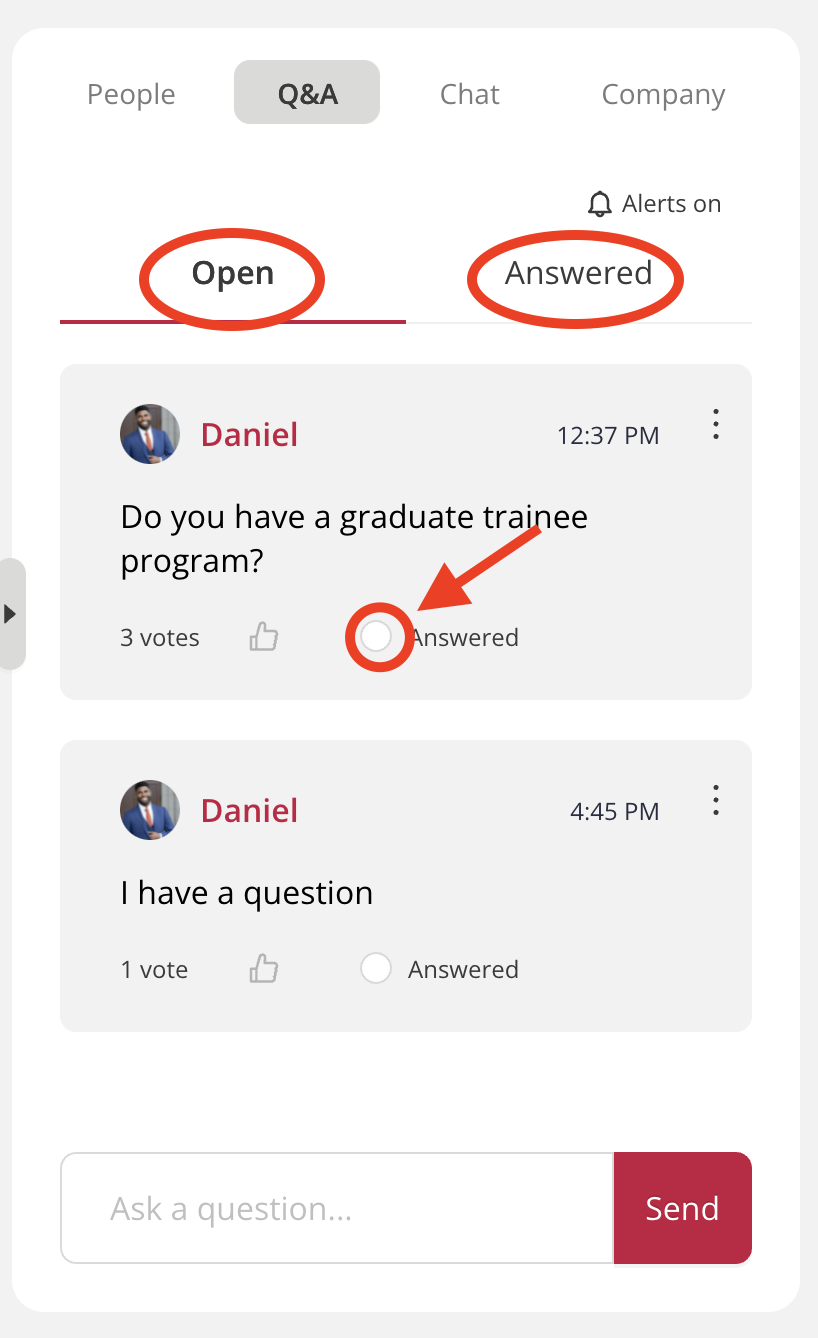Viewport: 818px width, 1338px height.
Task: Collapse the side panel with the arrow handle
Action: (x=12, y=613)
